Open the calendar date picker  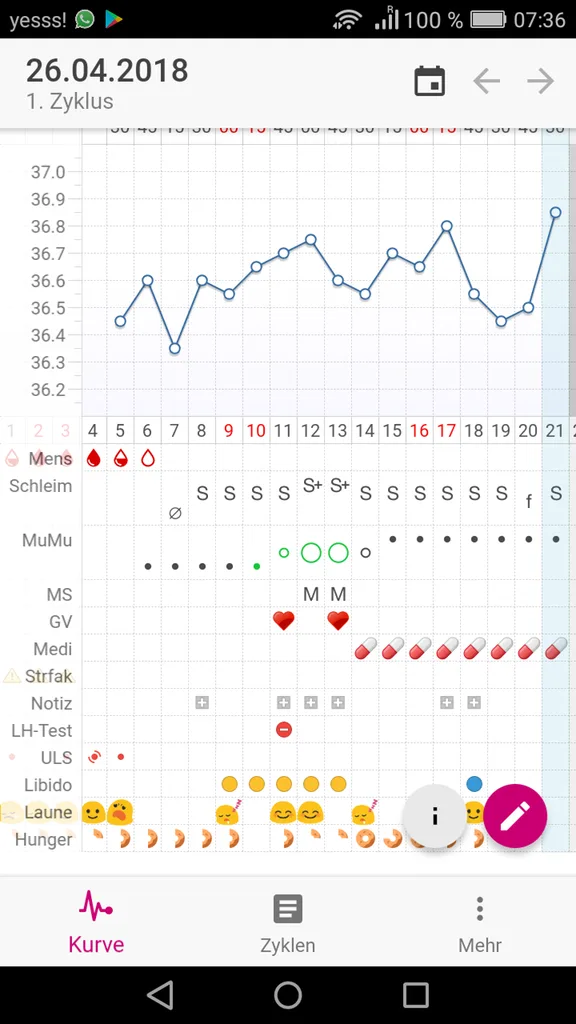(430, 82)
